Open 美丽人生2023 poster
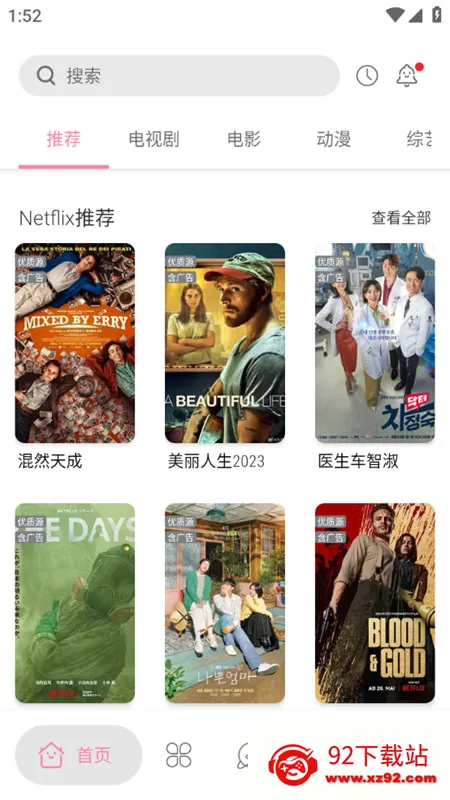Screen dimensions: 450x800 click(x=225, y=343)
